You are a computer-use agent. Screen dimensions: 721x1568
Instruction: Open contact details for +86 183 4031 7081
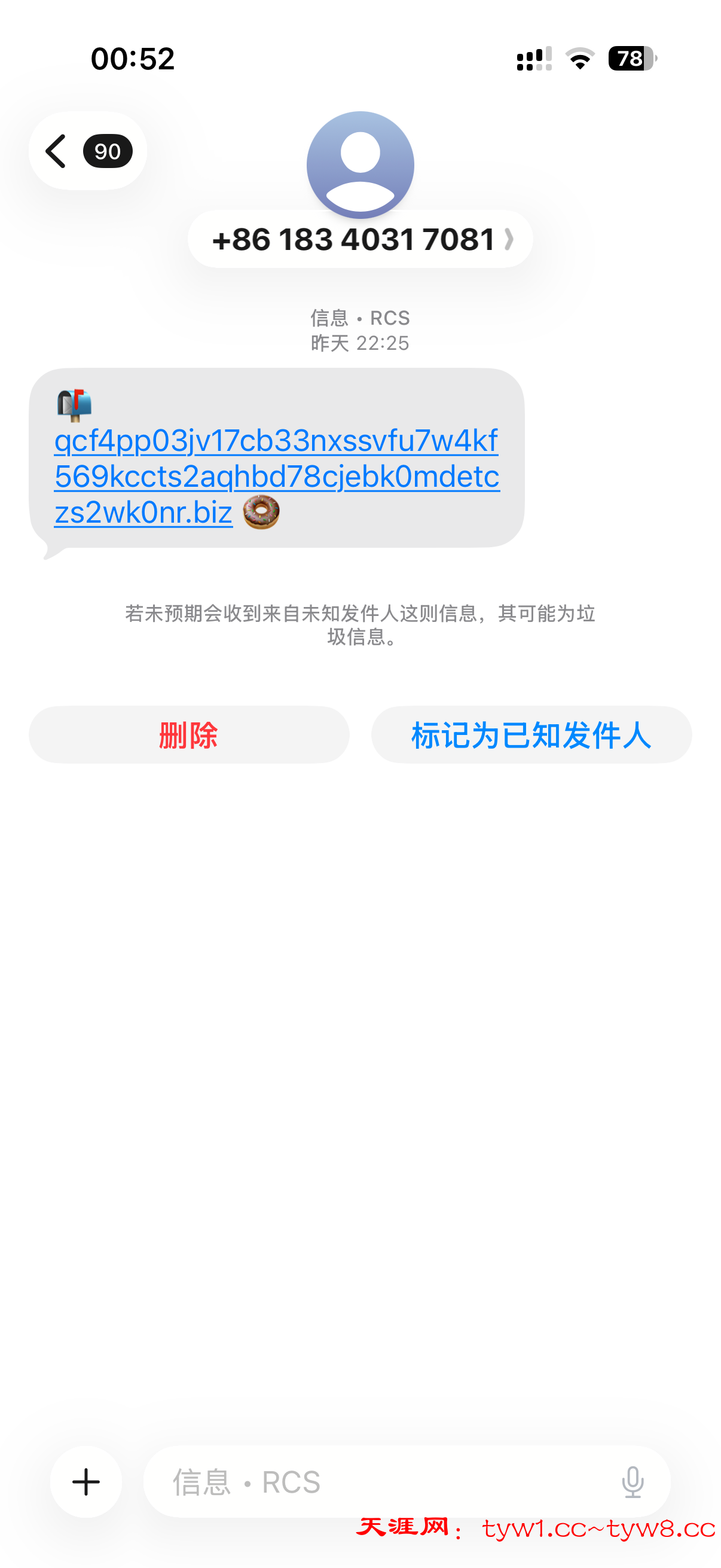coord(360,239)
